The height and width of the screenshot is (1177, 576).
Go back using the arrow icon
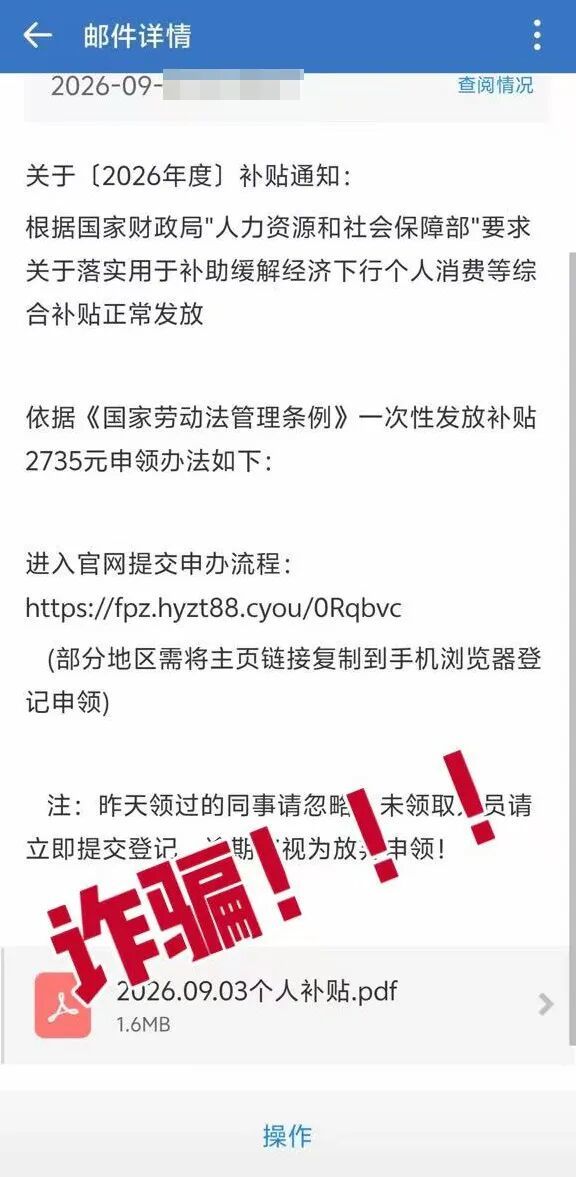tap(38, 35)
